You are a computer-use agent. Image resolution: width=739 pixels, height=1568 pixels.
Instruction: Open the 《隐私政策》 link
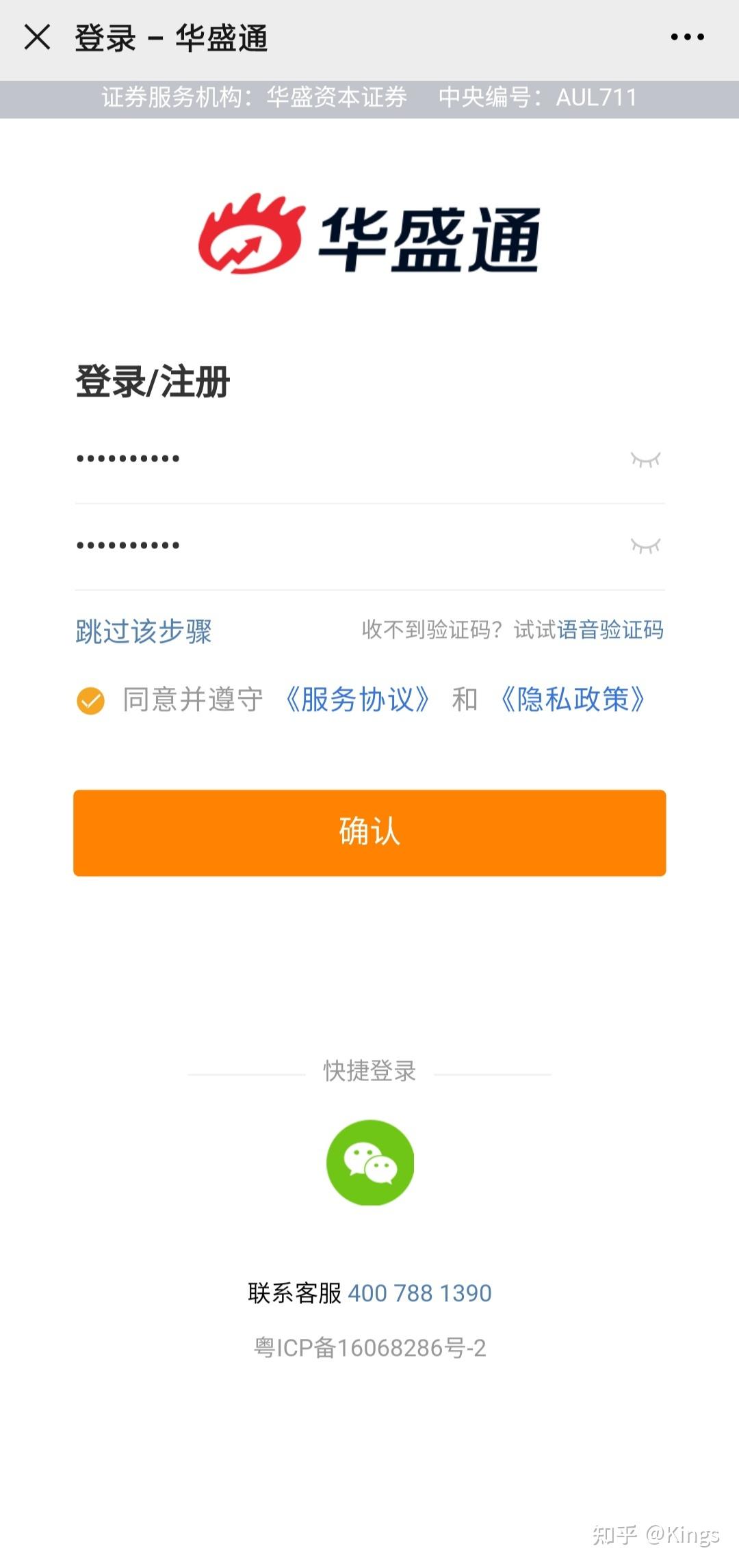(573, 700)
